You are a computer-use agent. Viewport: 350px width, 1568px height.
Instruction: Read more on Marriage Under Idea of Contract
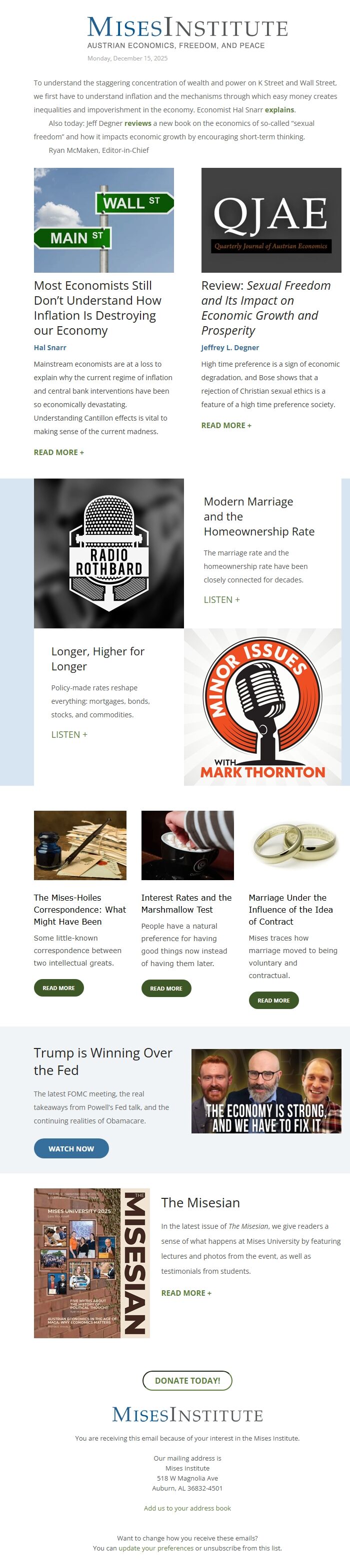point(273,1000)
